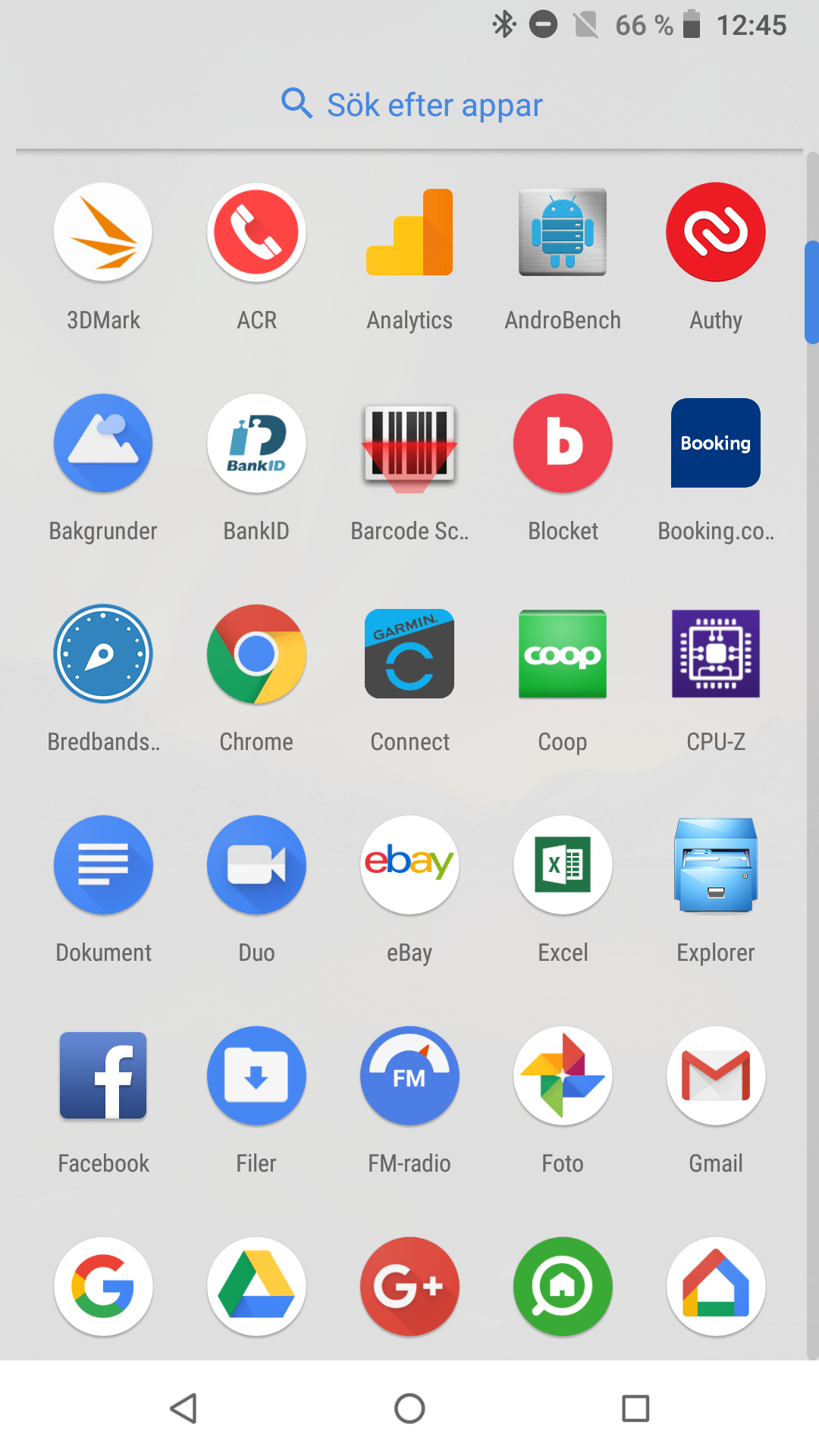Open Google Analytics
819x1456 pixels.
click(409, 233)
